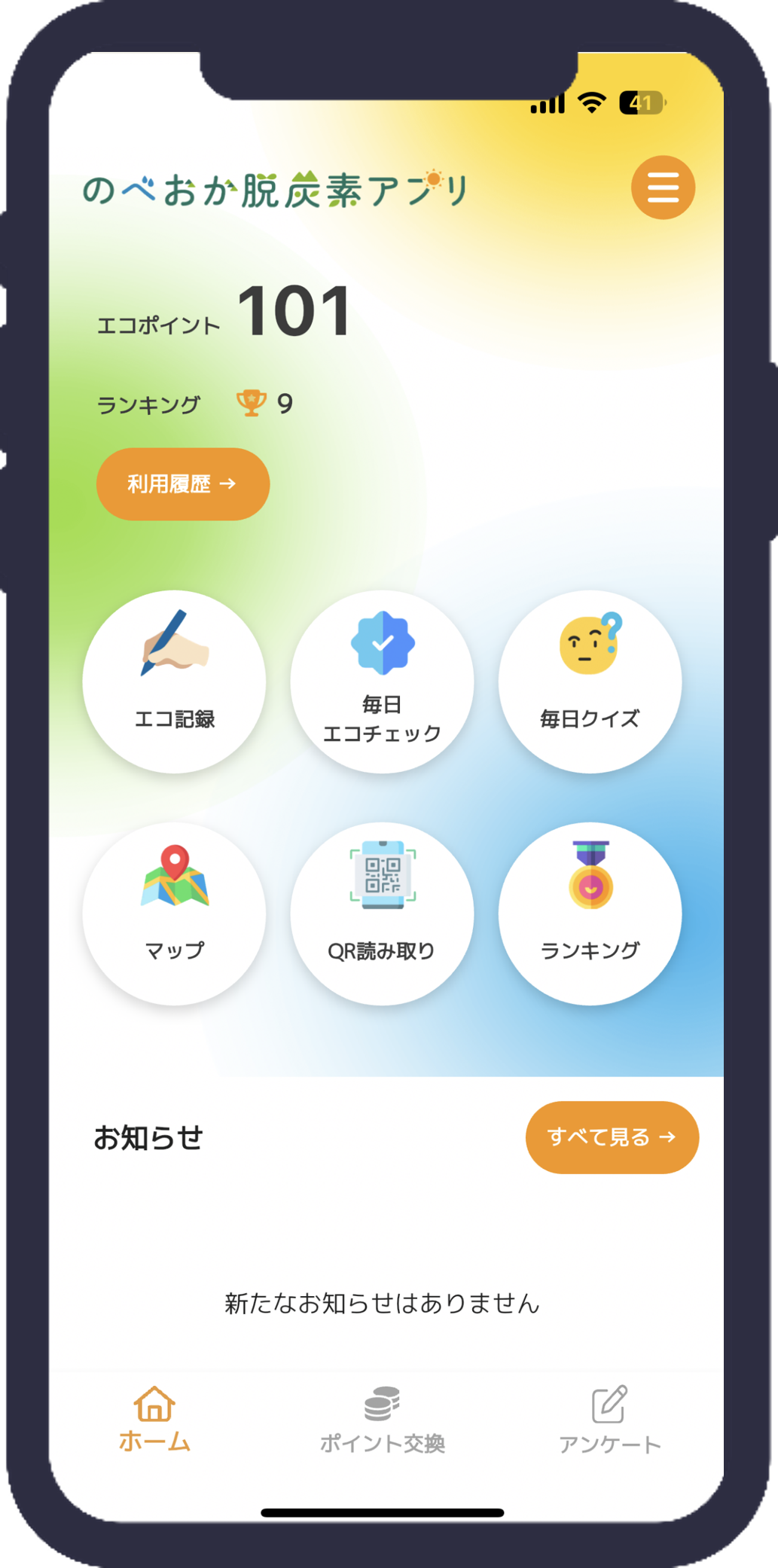View 利用履歴 usage history
This screenshot has height=1568, width=778.
[183, 484]
